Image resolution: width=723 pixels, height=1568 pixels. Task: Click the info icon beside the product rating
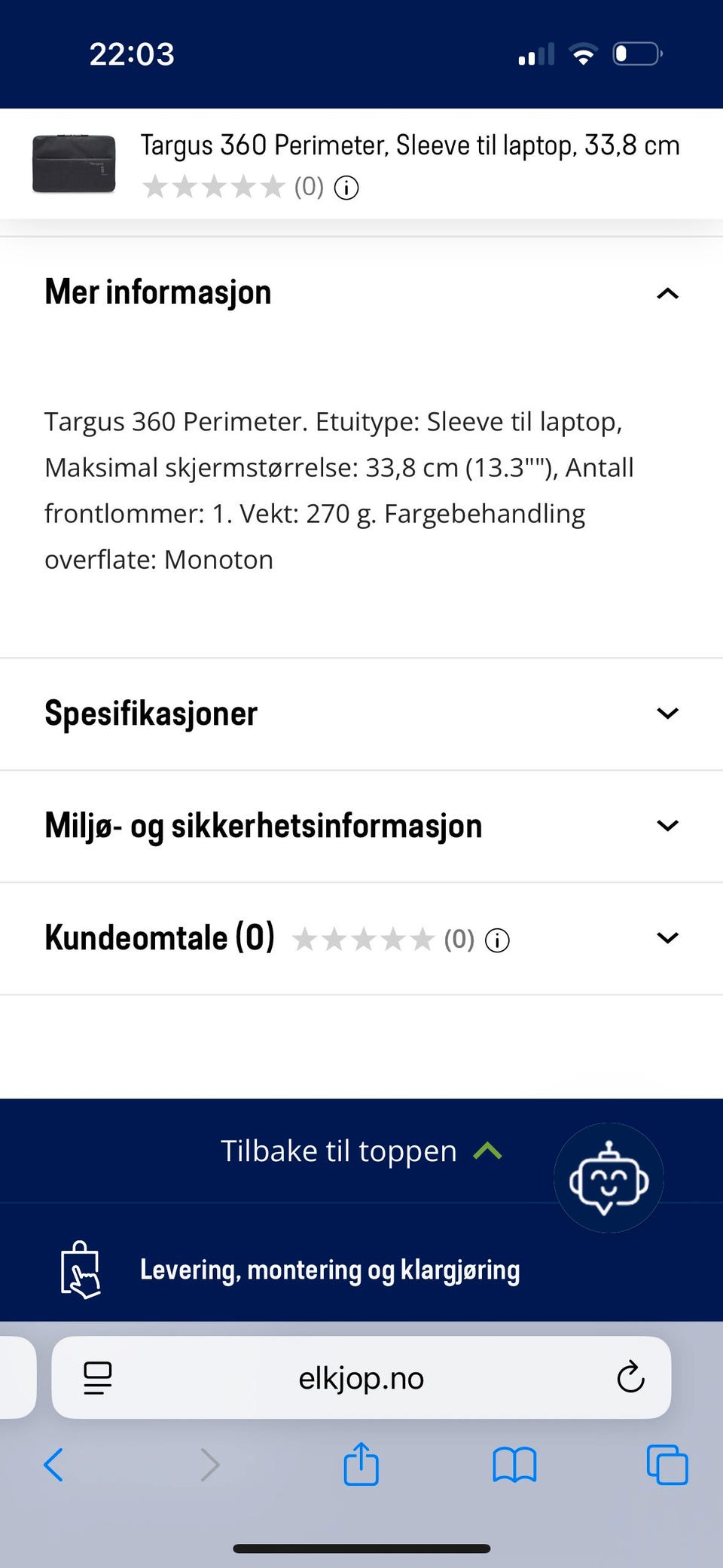click(x=345, y=188)
